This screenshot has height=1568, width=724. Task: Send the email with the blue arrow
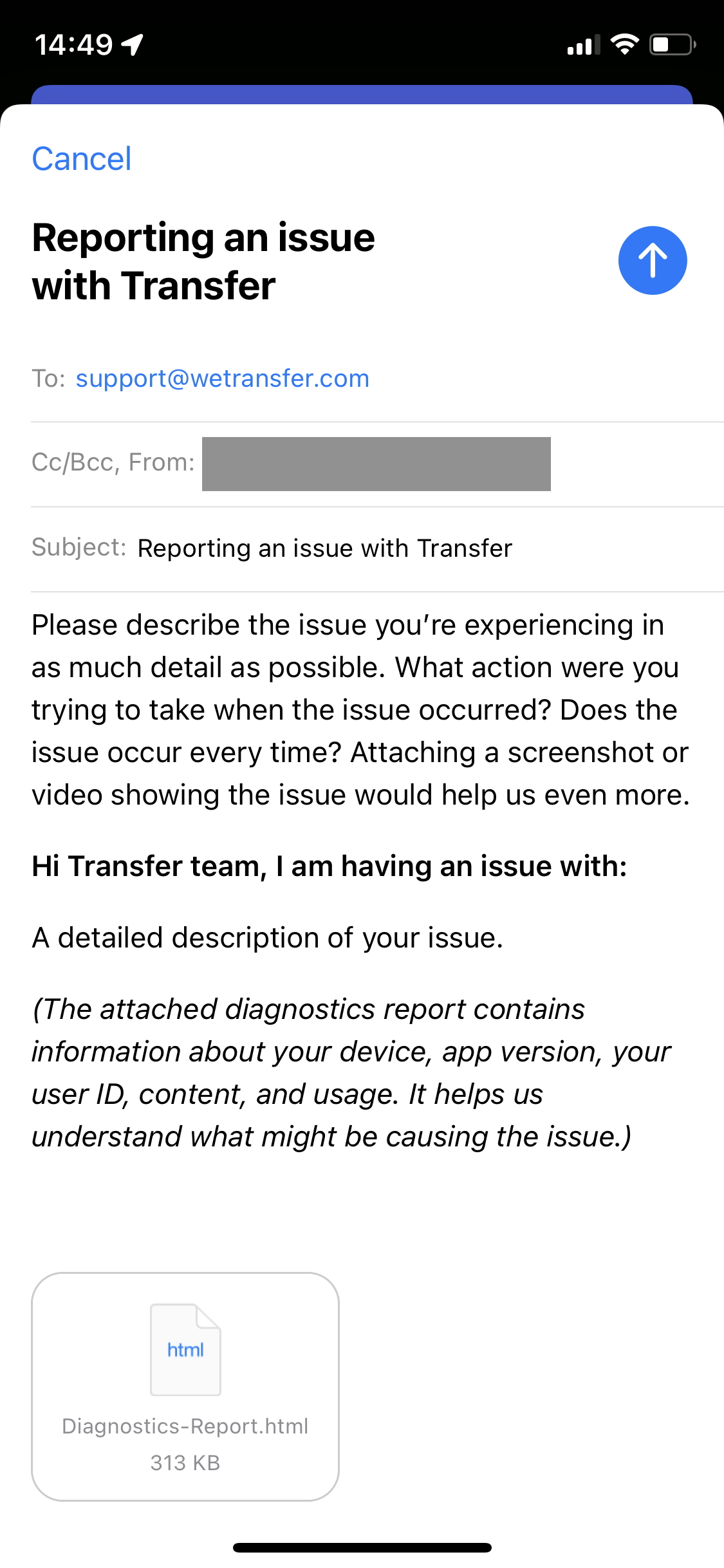coord(653,261)
